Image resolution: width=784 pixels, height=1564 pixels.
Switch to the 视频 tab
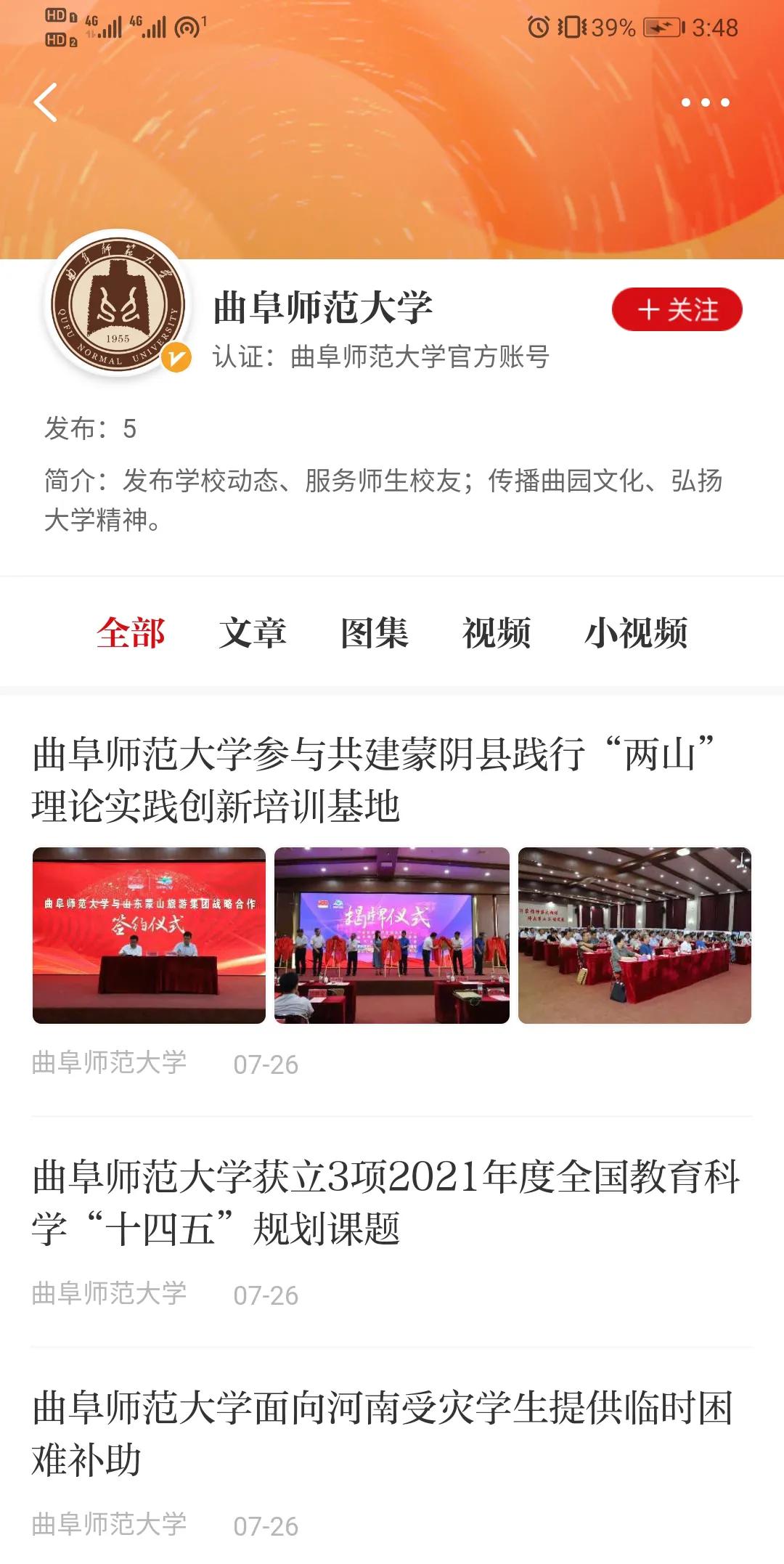496,632
